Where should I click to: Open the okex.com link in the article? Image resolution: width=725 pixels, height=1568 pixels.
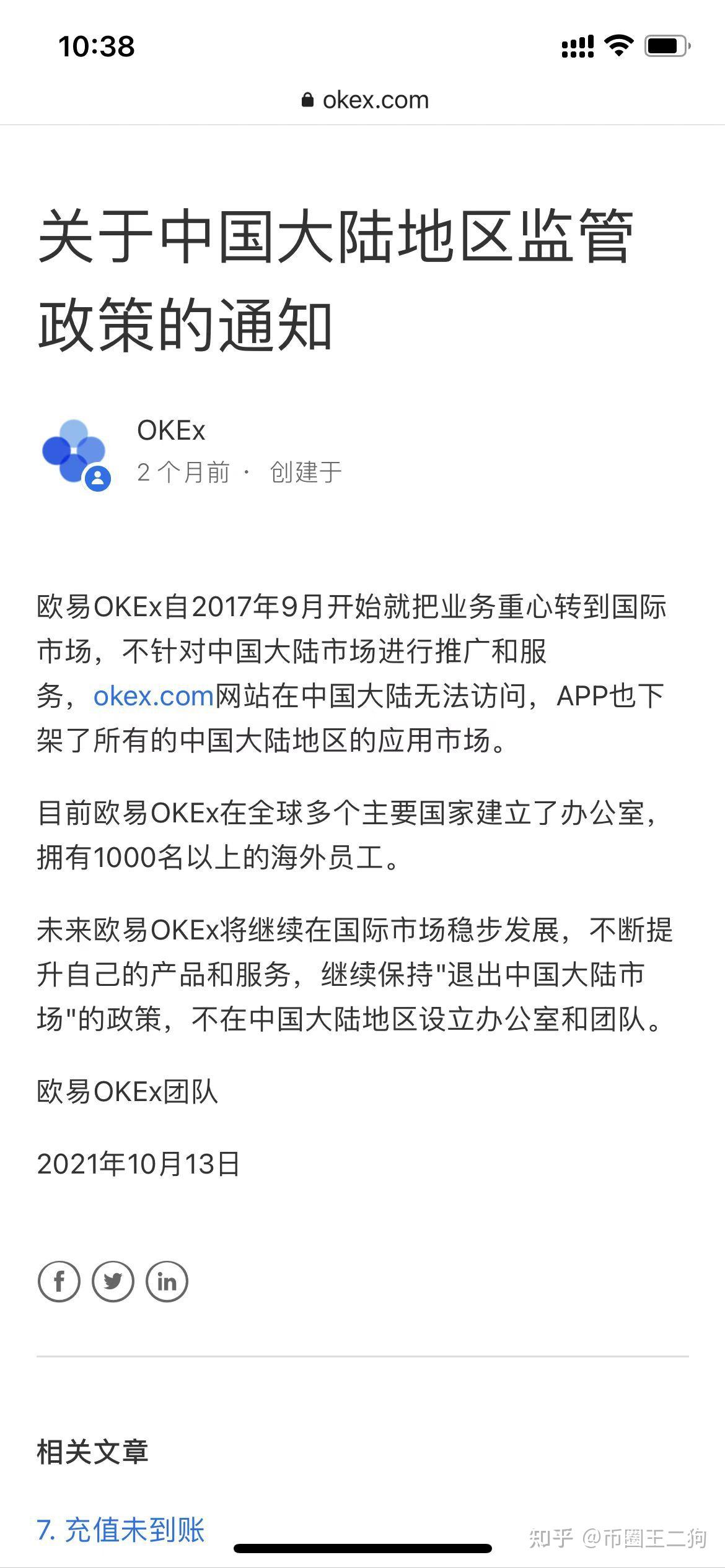154,696
